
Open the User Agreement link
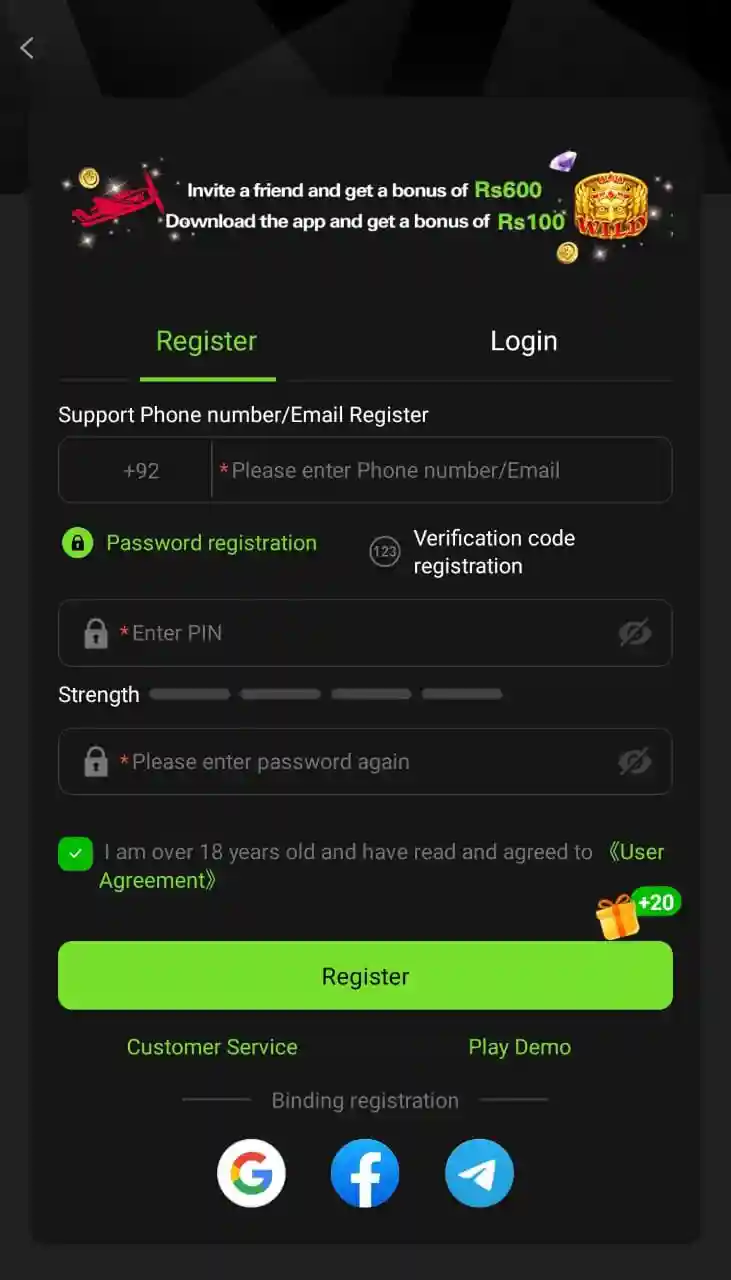coord(638,851)
